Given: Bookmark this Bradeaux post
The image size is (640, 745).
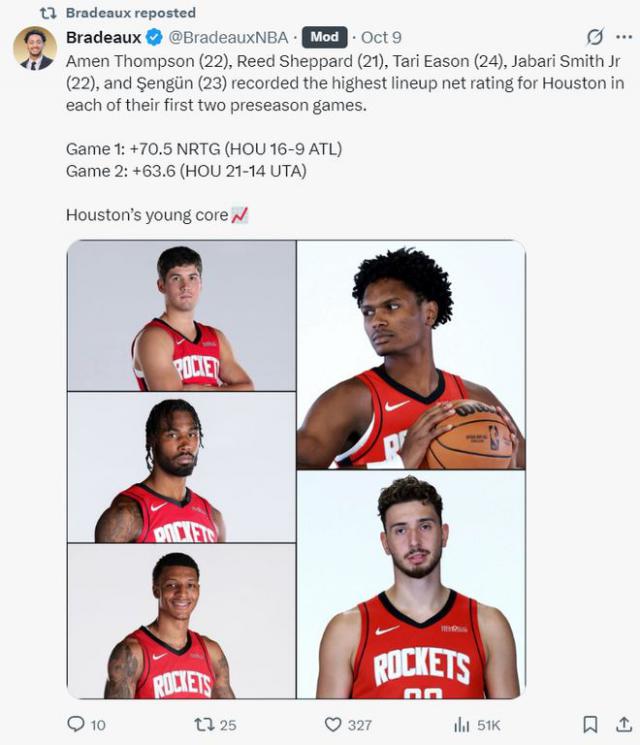Looking at the screenshot, I should click(591, 724).
